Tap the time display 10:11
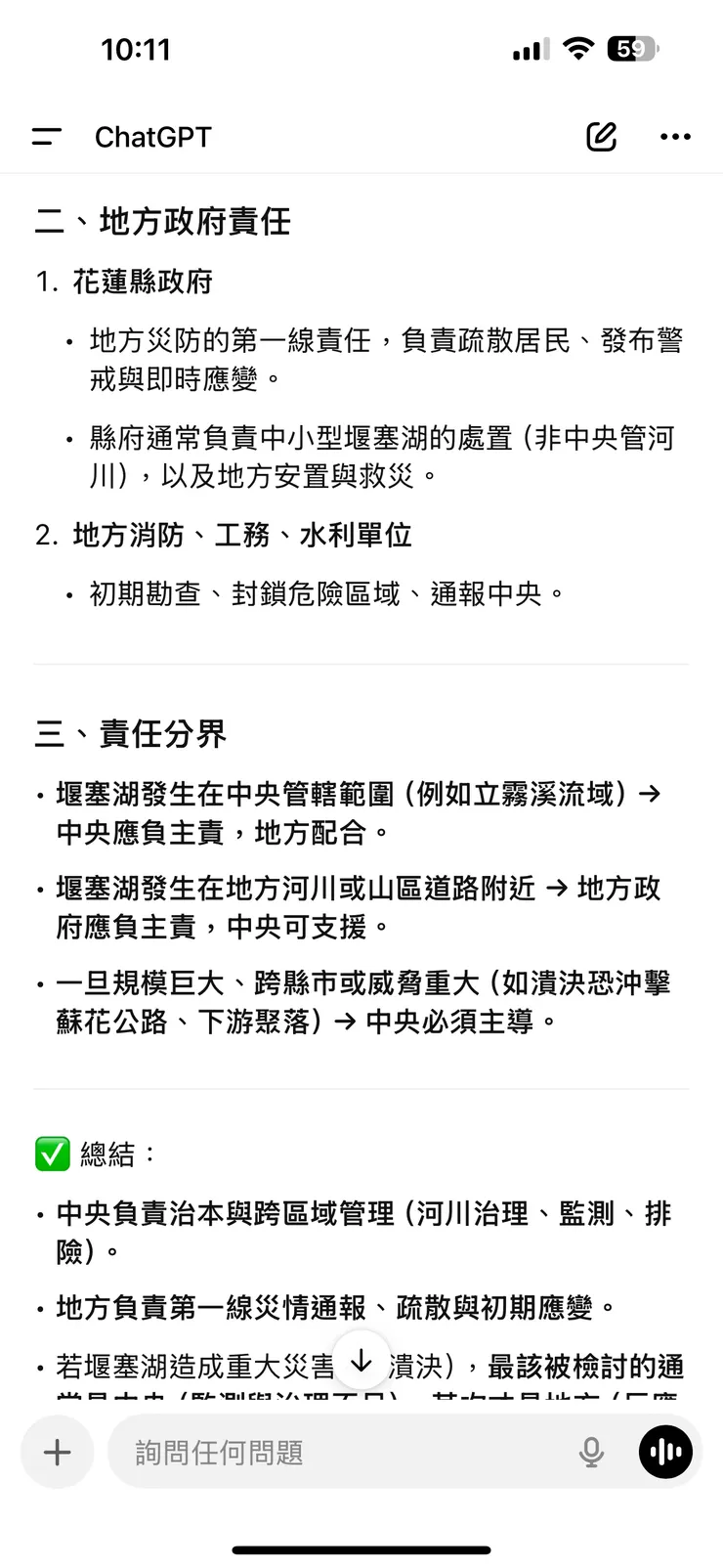The width and height of the screenshot is (723, 1568). pyautogui.click(x=138, y=48)
